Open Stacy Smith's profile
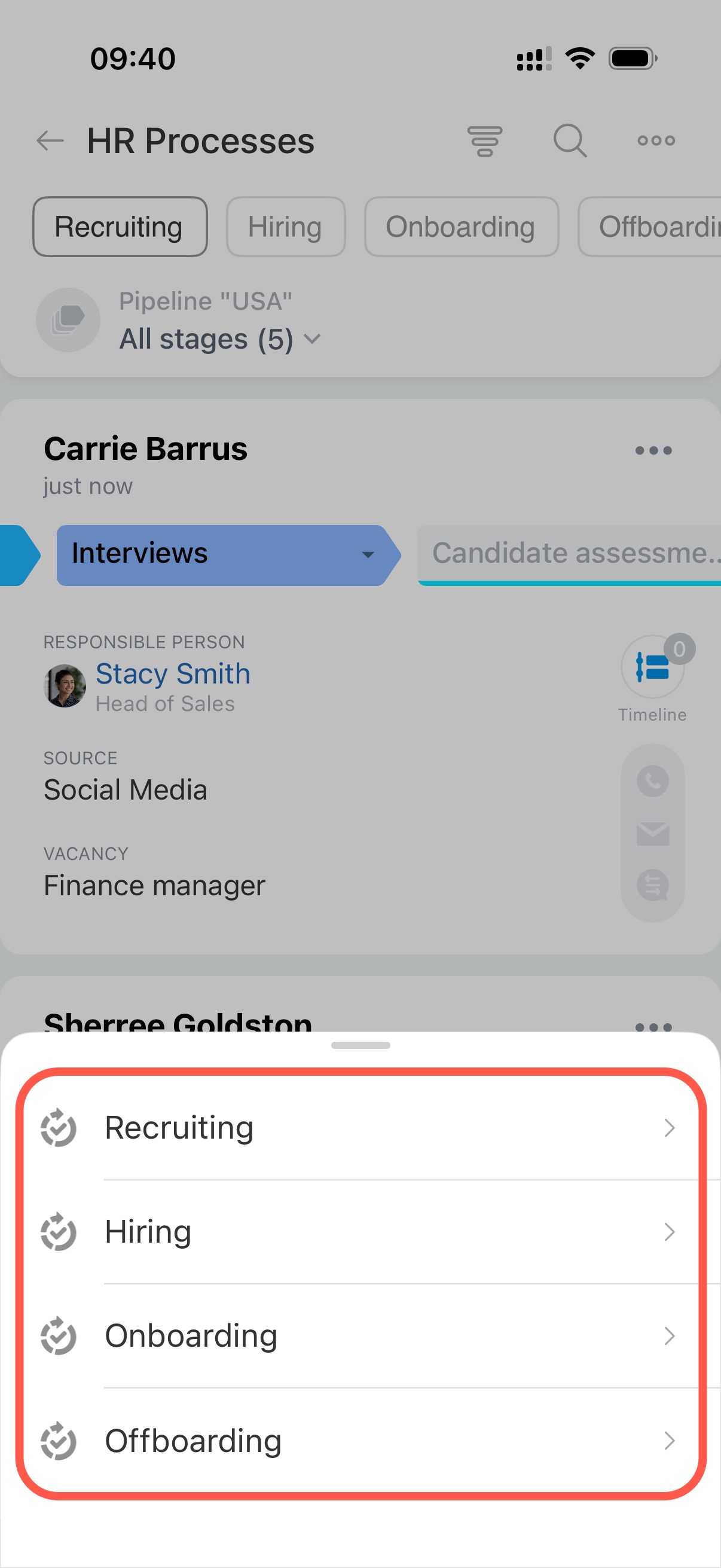The image size is (721, 1568). [173, 674]
